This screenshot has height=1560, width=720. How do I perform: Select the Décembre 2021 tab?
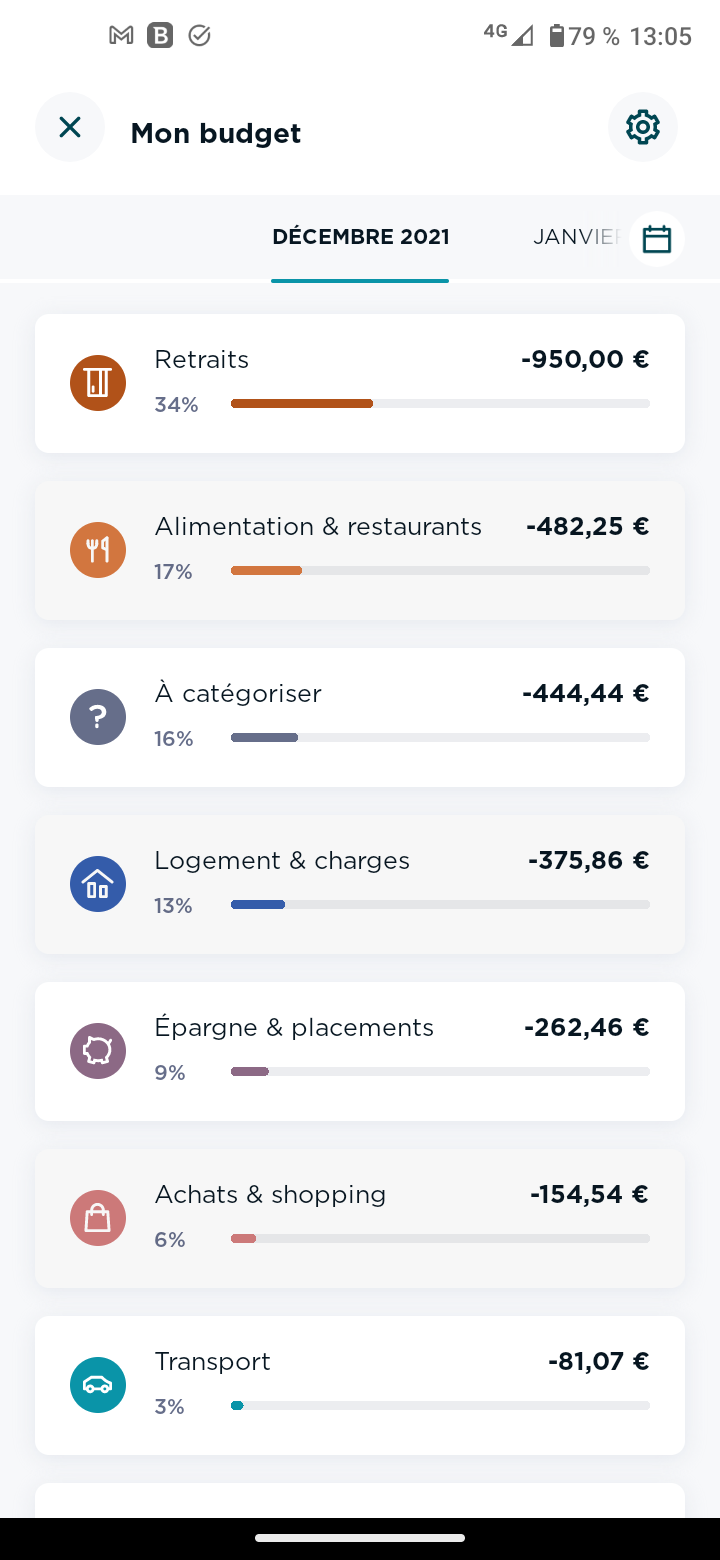[361, 237]
